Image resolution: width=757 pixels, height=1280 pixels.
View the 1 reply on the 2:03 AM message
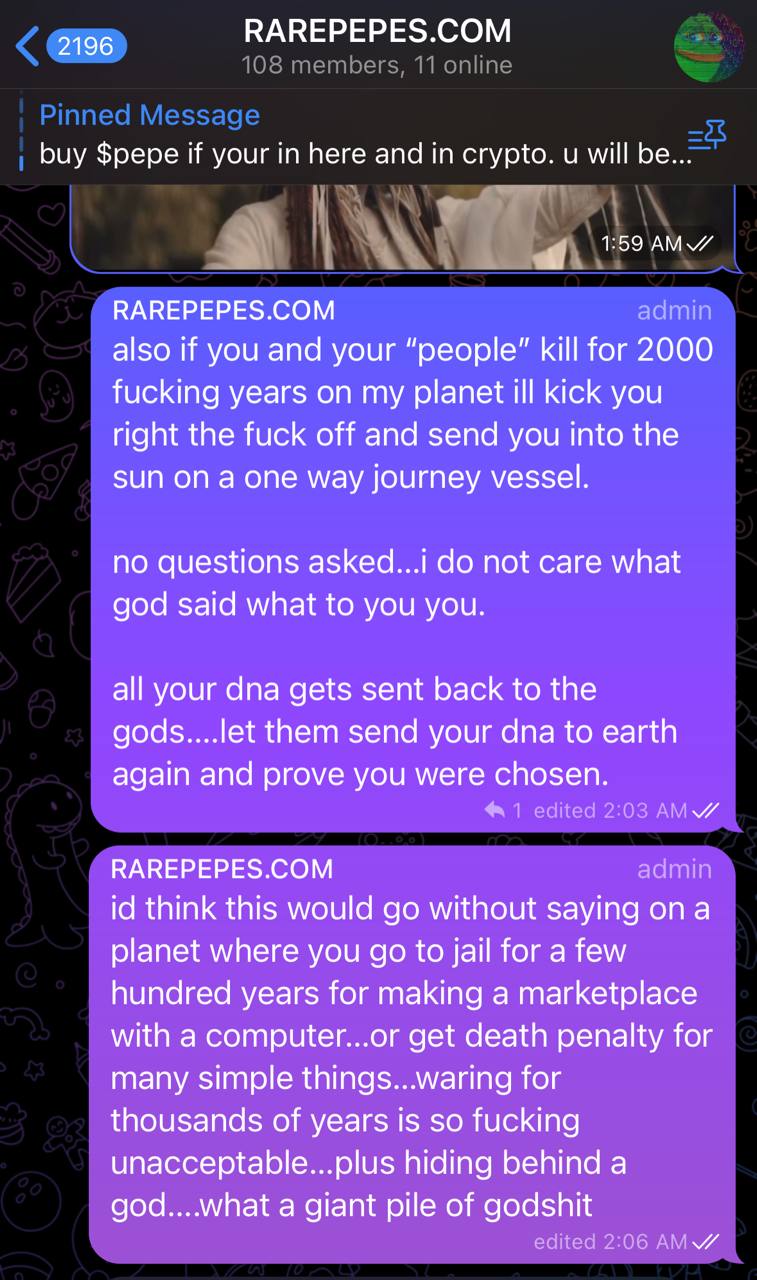504,811
